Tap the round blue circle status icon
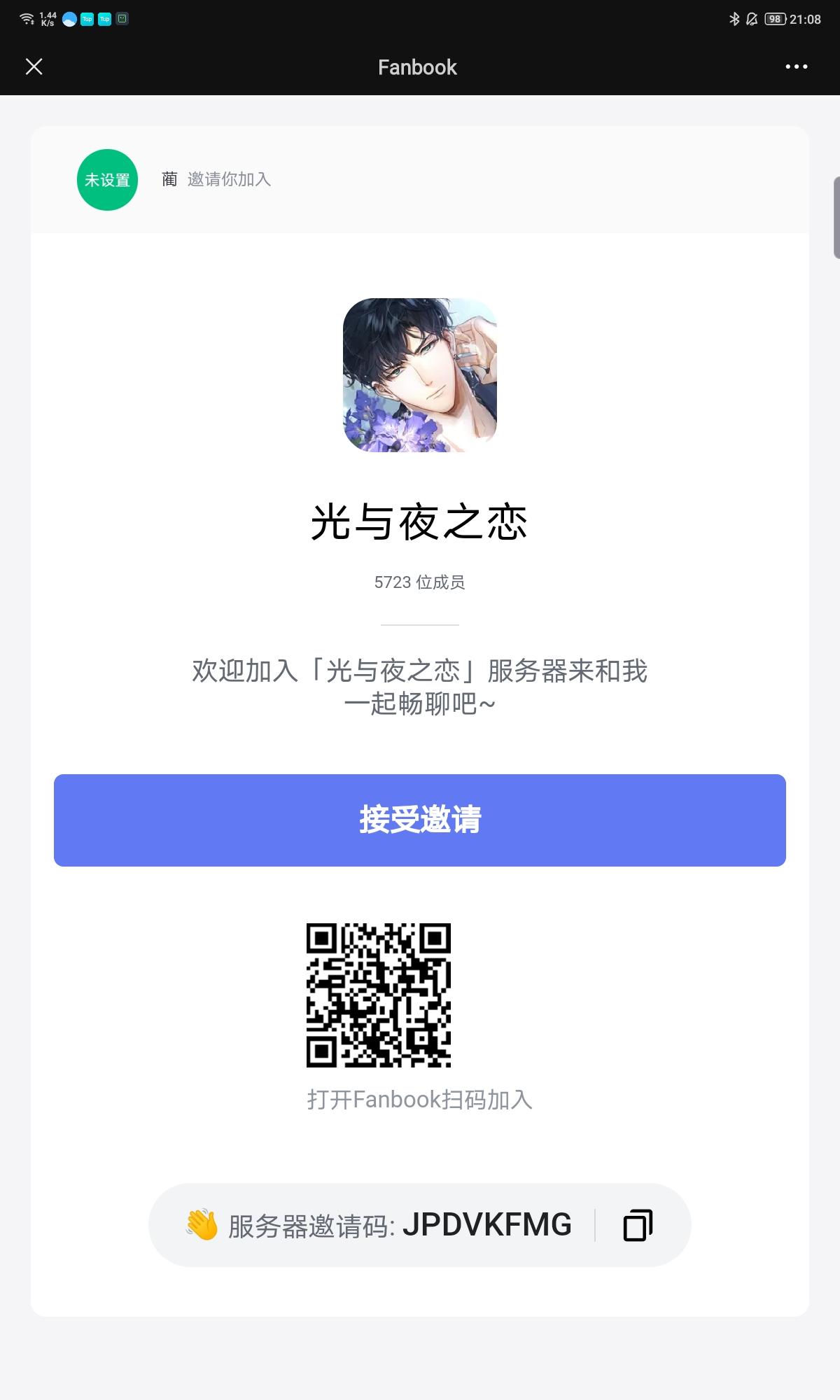 tap(69, 19)
